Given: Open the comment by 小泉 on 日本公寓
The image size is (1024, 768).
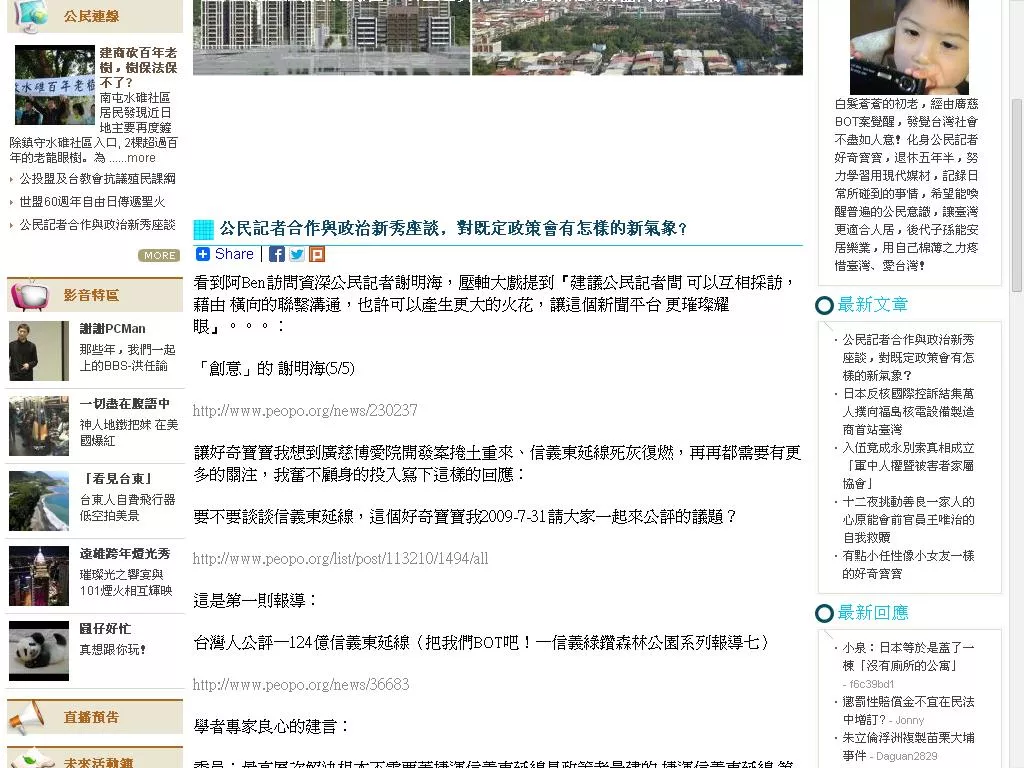Looking at the screenshot, I should 908,656.
